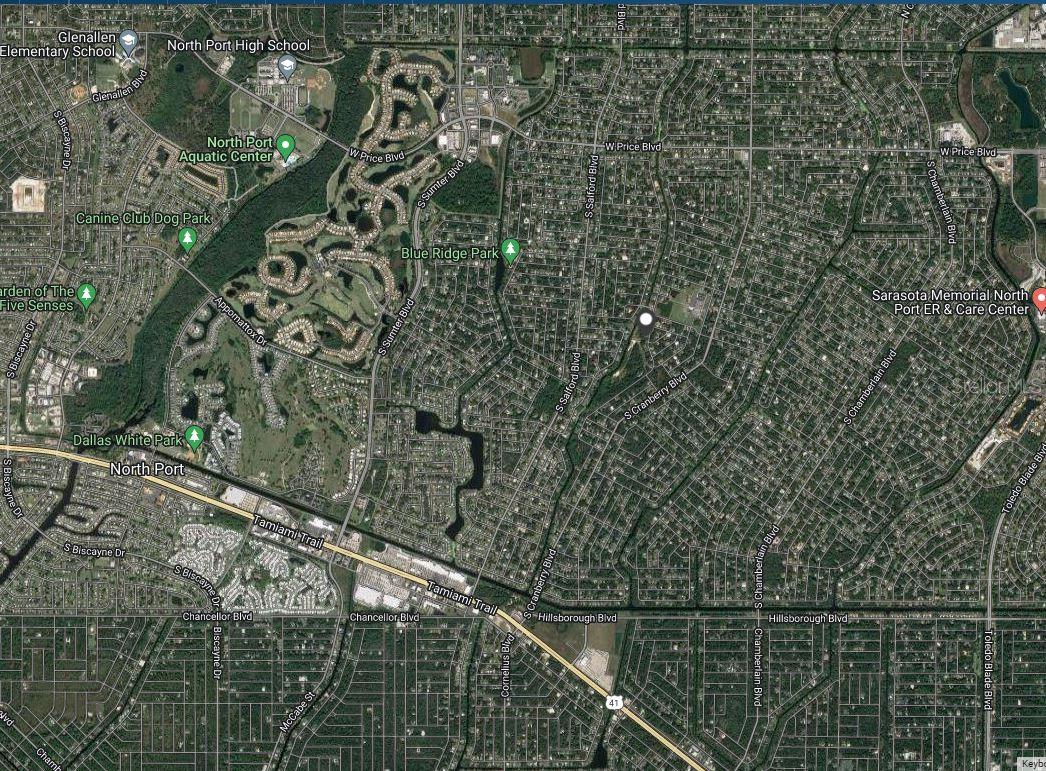Tap the Dallas White Park marker
Screen dimensions: 1046x771
pyautogui.click(x=194, y=436)
